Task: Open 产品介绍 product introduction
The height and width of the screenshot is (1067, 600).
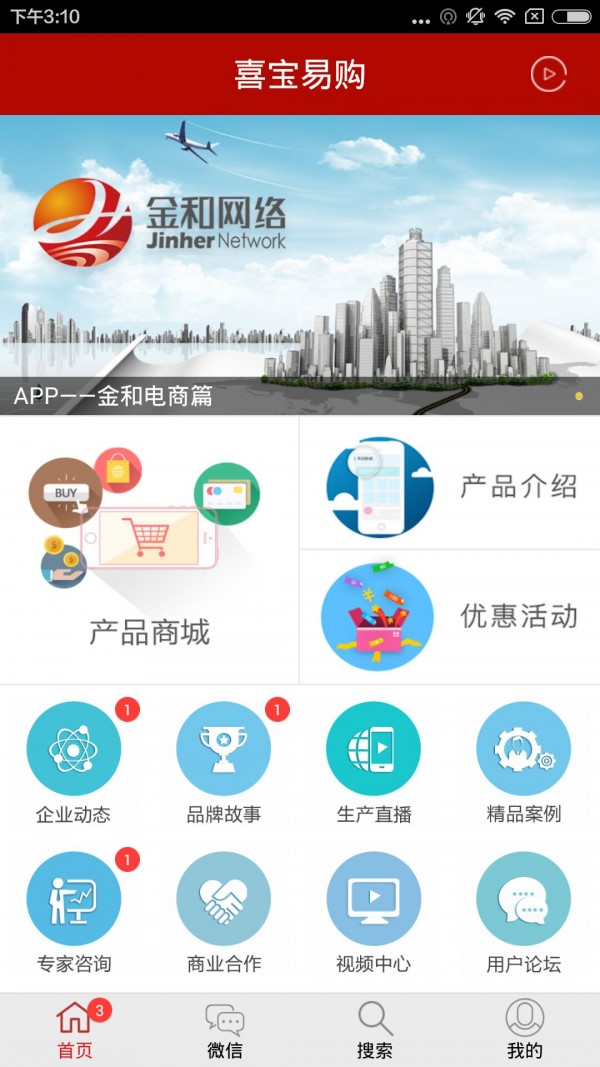Action: click(450, 486)
